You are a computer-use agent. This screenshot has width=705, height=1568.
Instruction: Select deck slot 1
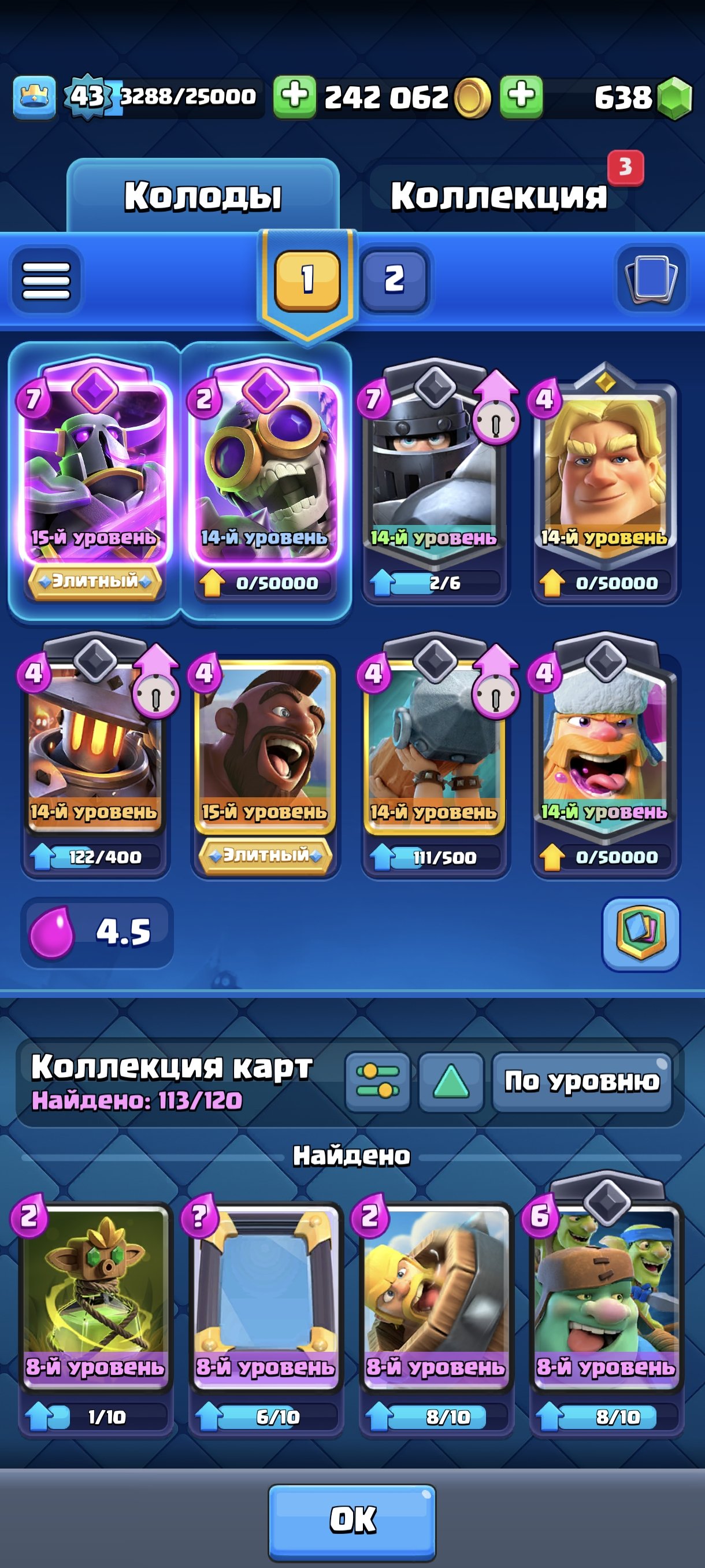tap(307, 280)
